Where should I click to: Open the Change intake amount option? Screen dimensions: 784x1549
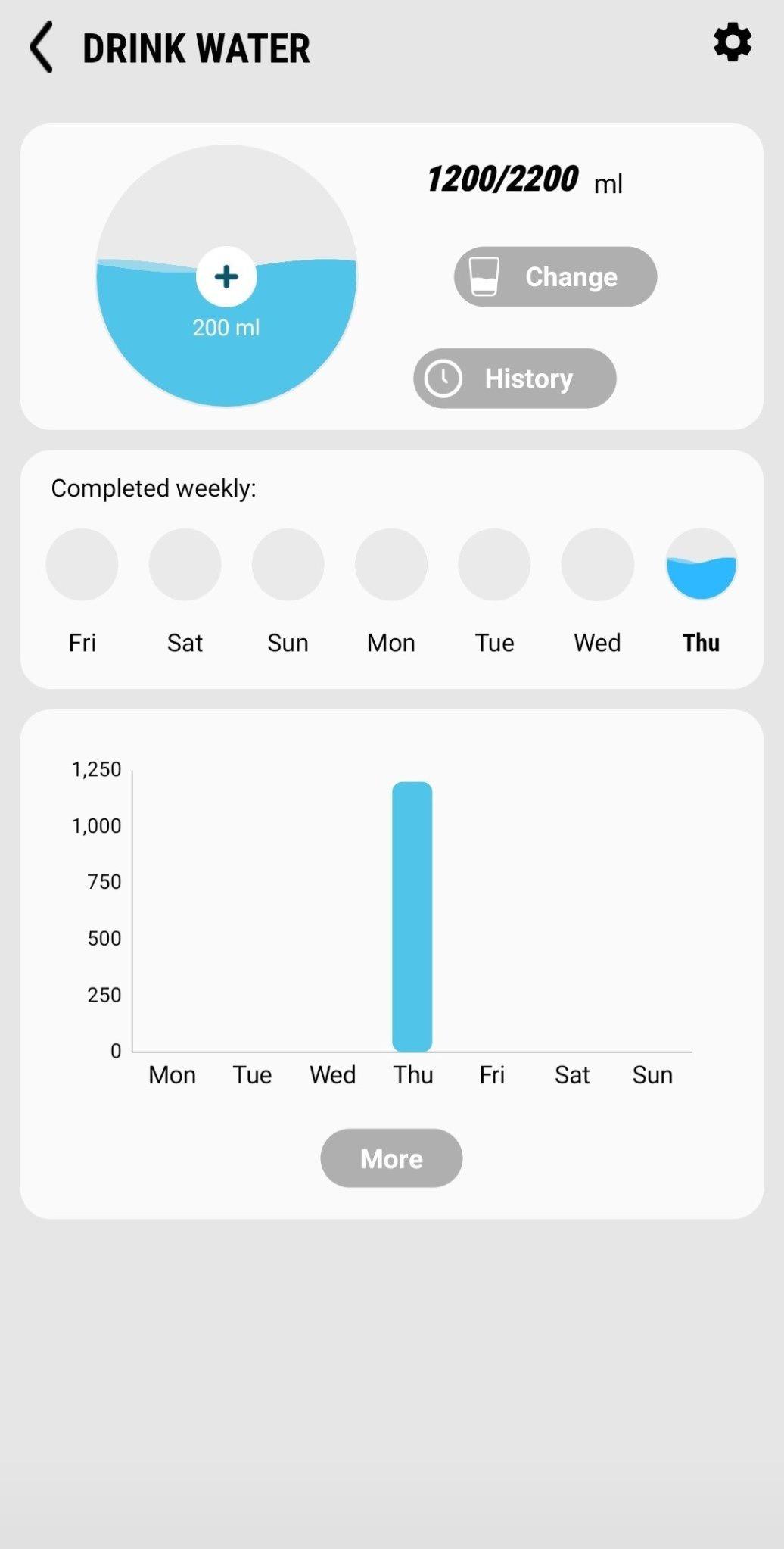[x=555, y=276]
